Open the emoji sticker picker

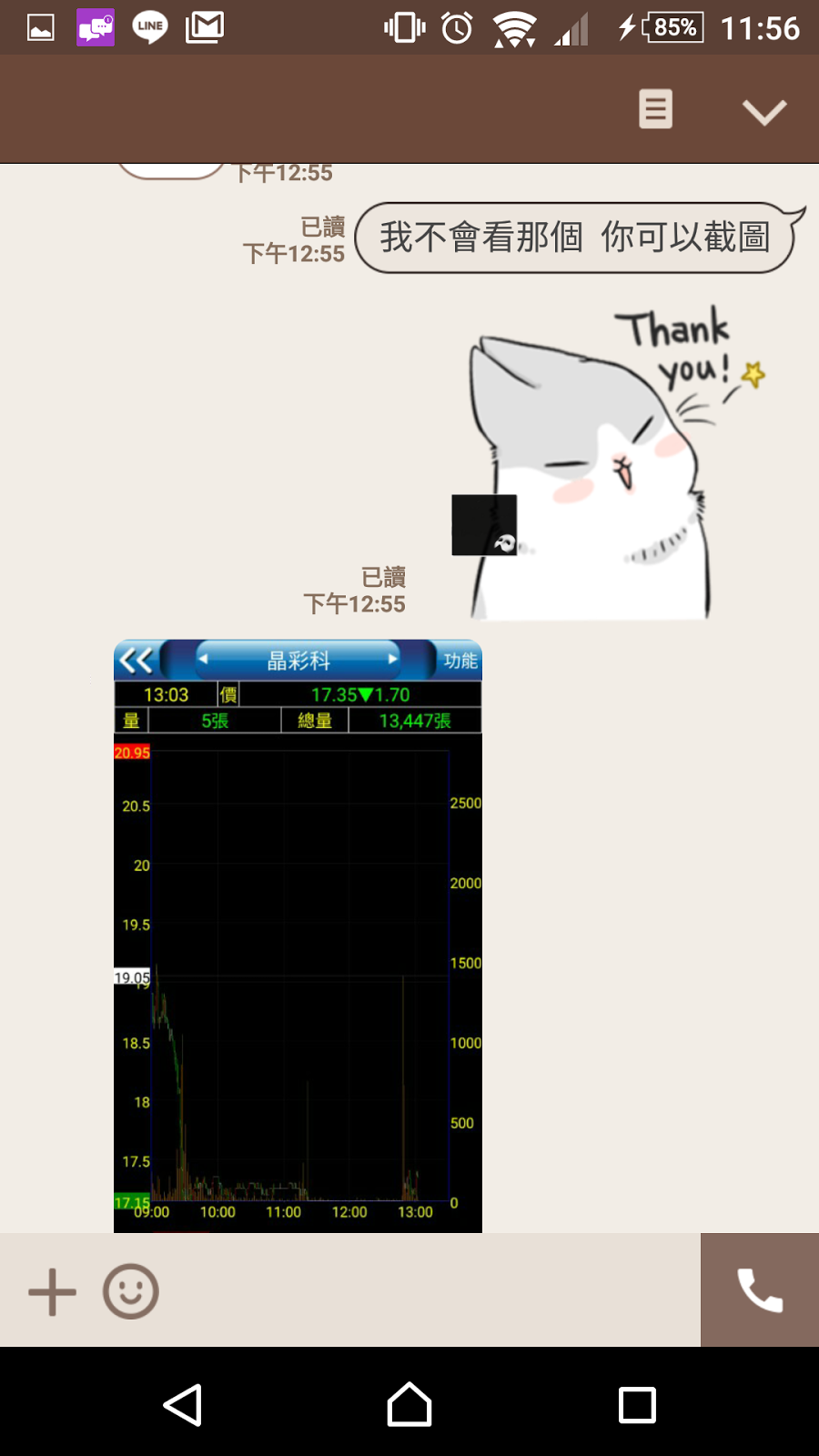[131, 1291]
